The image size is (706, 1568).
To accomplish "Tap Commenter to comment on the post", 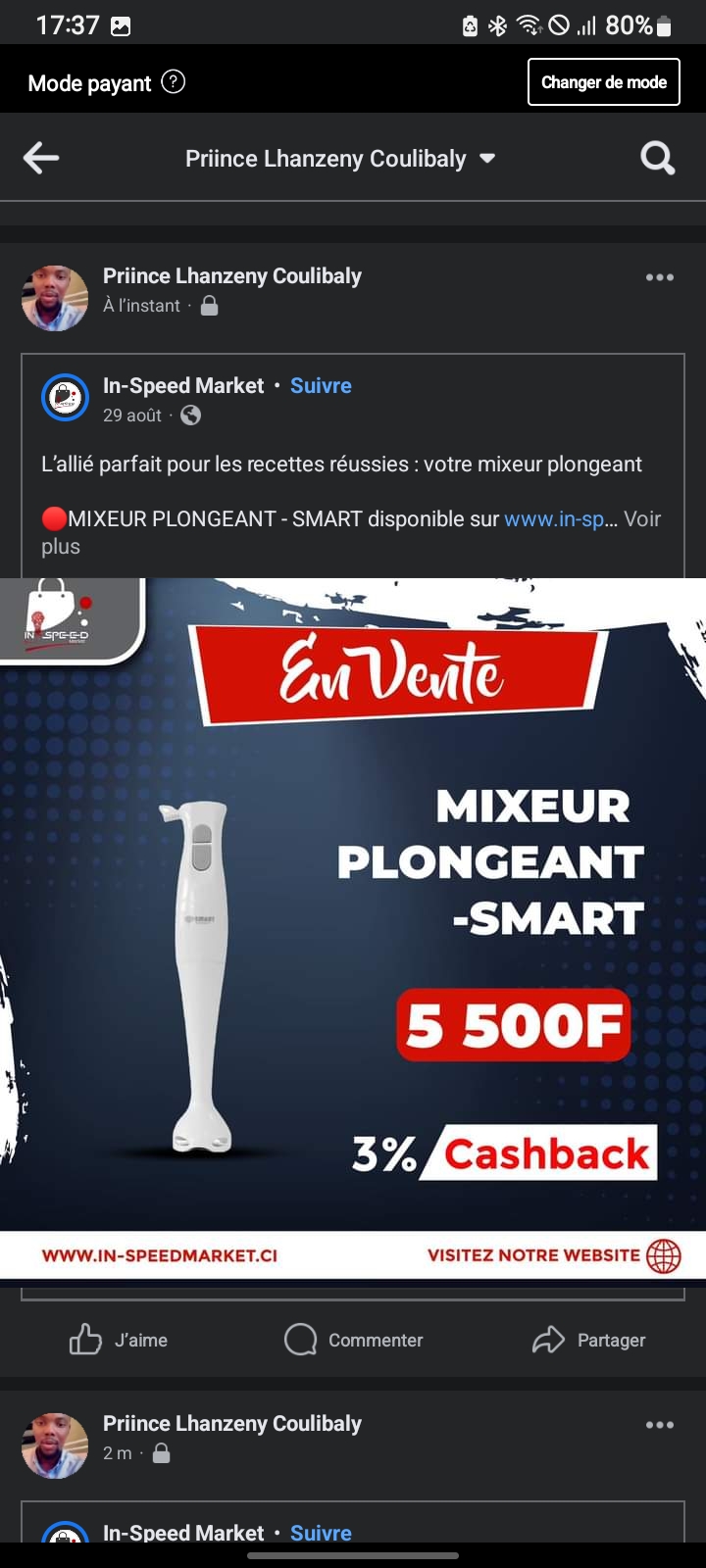I will tap(353, 1340).
